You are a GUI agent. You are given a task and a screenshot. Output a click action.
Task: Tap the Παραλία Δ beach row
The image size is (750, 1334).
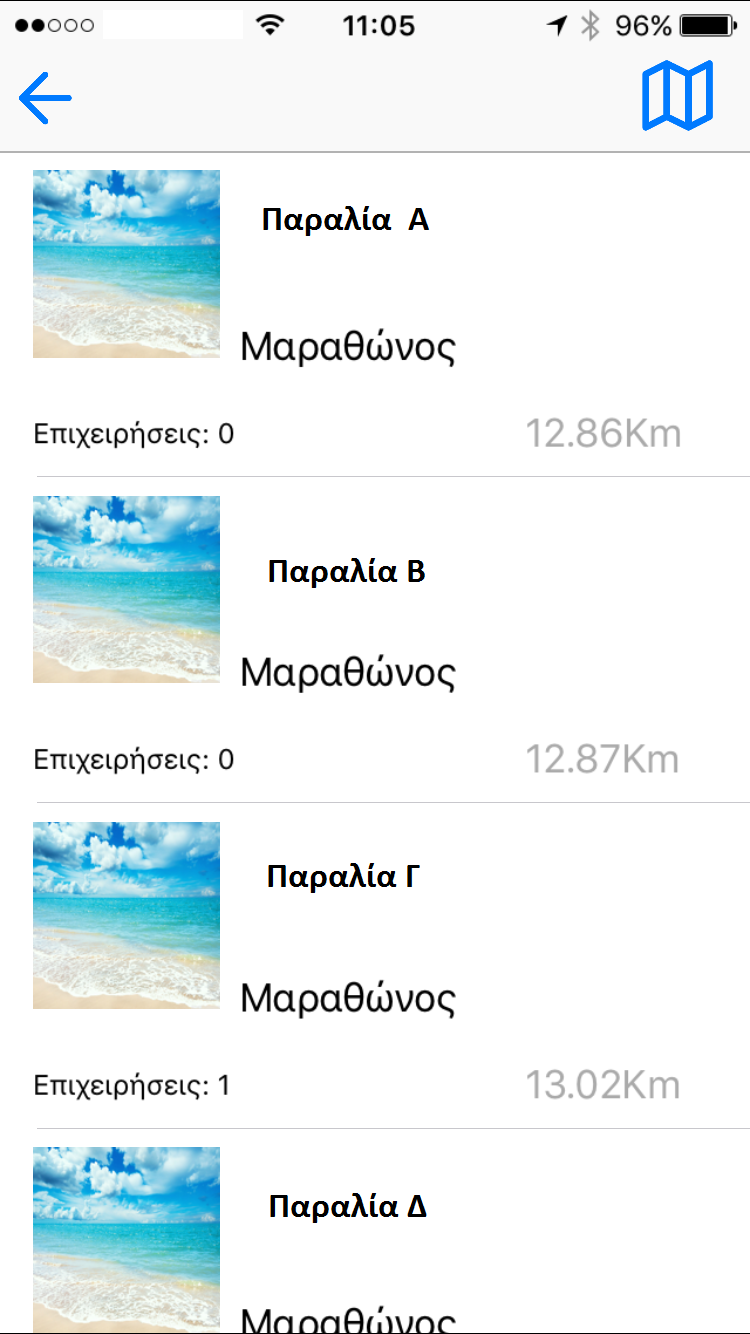tap(347, 1206)
